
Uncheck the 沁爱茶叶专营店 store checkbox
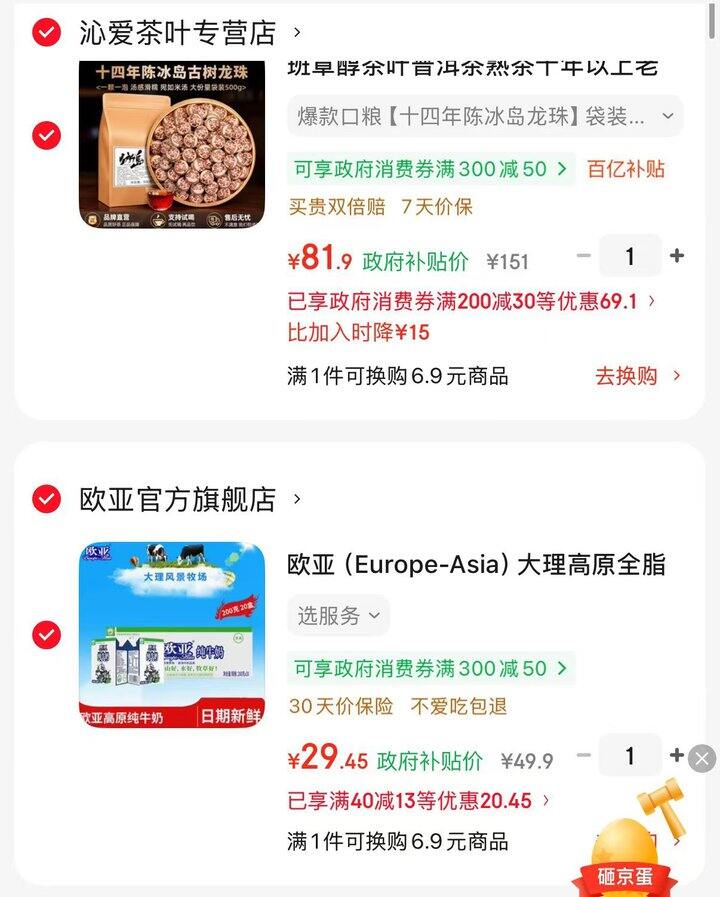click(x=46, y=33)
